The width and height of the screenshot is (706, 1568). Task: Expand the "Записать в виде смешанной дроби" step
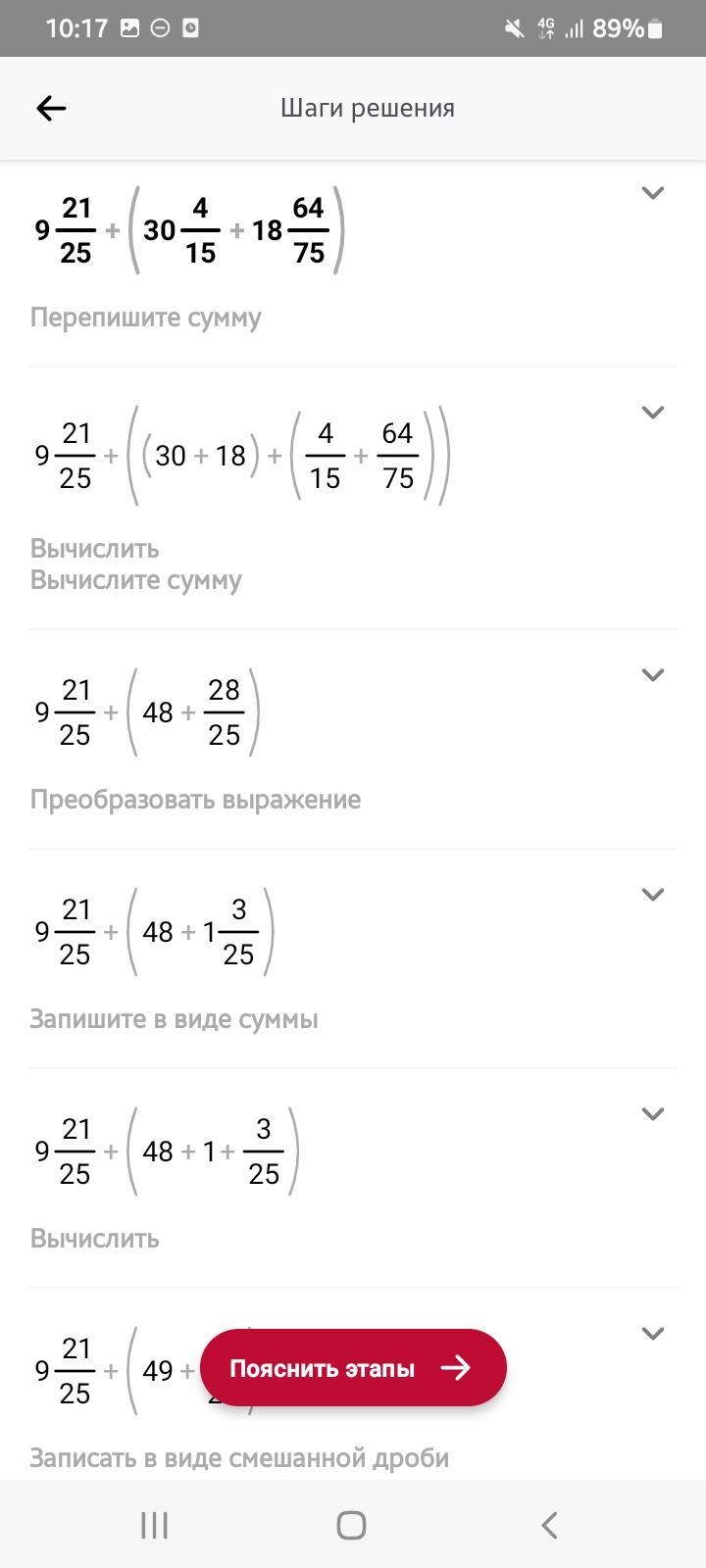[x=653, y=1334]
